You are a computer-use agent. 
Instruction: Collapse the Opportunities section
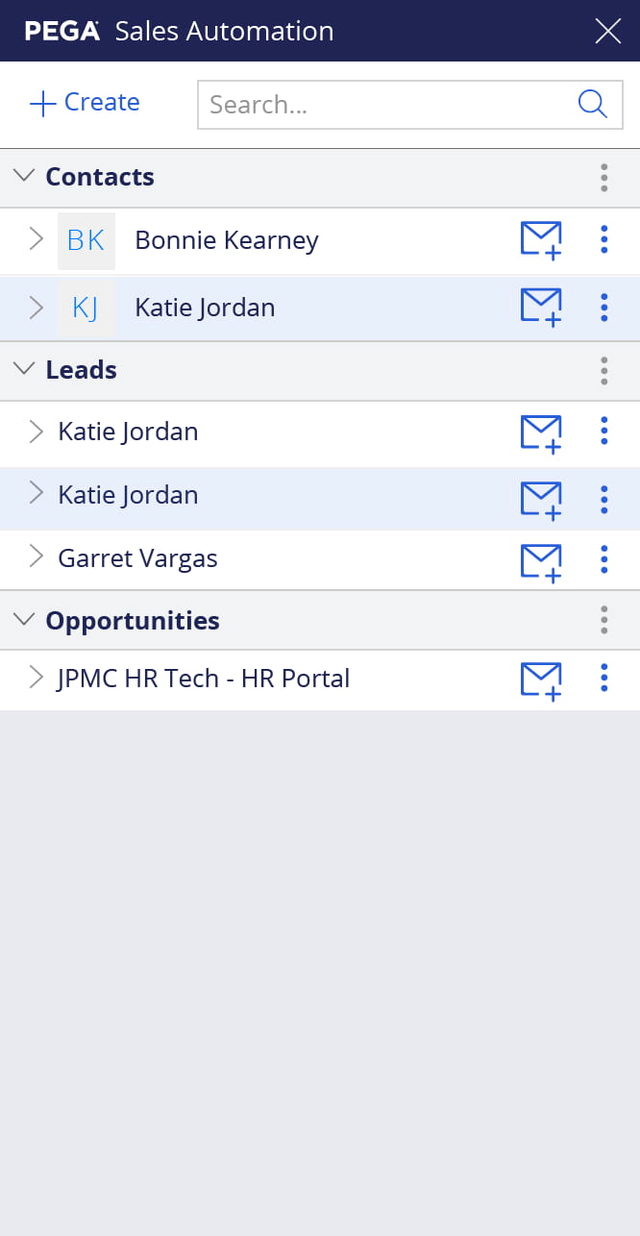tap(24, 620)
